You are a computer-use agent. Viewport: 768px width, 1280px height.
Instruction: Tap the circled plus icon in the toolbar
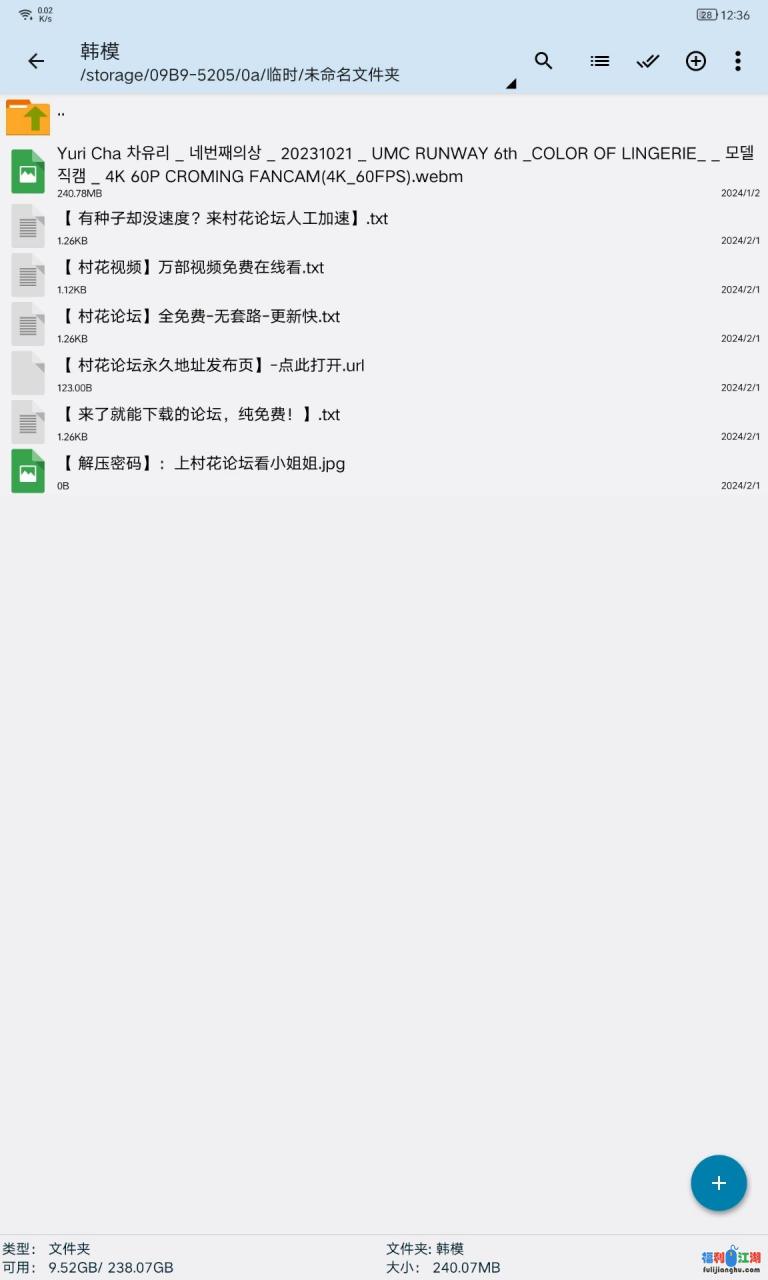696,61
